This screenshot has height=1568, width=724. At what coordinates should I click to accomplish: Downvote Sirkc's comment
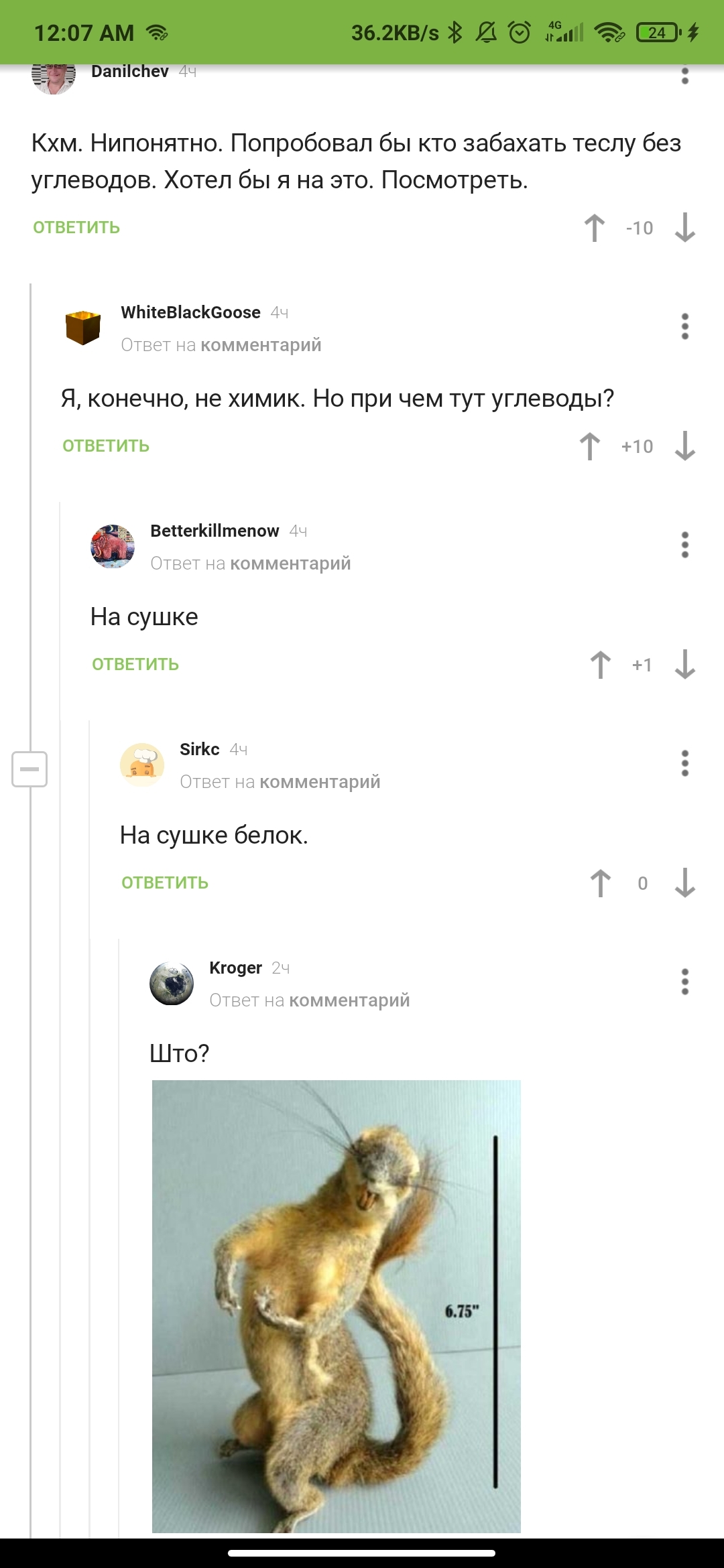pos(684,883)
